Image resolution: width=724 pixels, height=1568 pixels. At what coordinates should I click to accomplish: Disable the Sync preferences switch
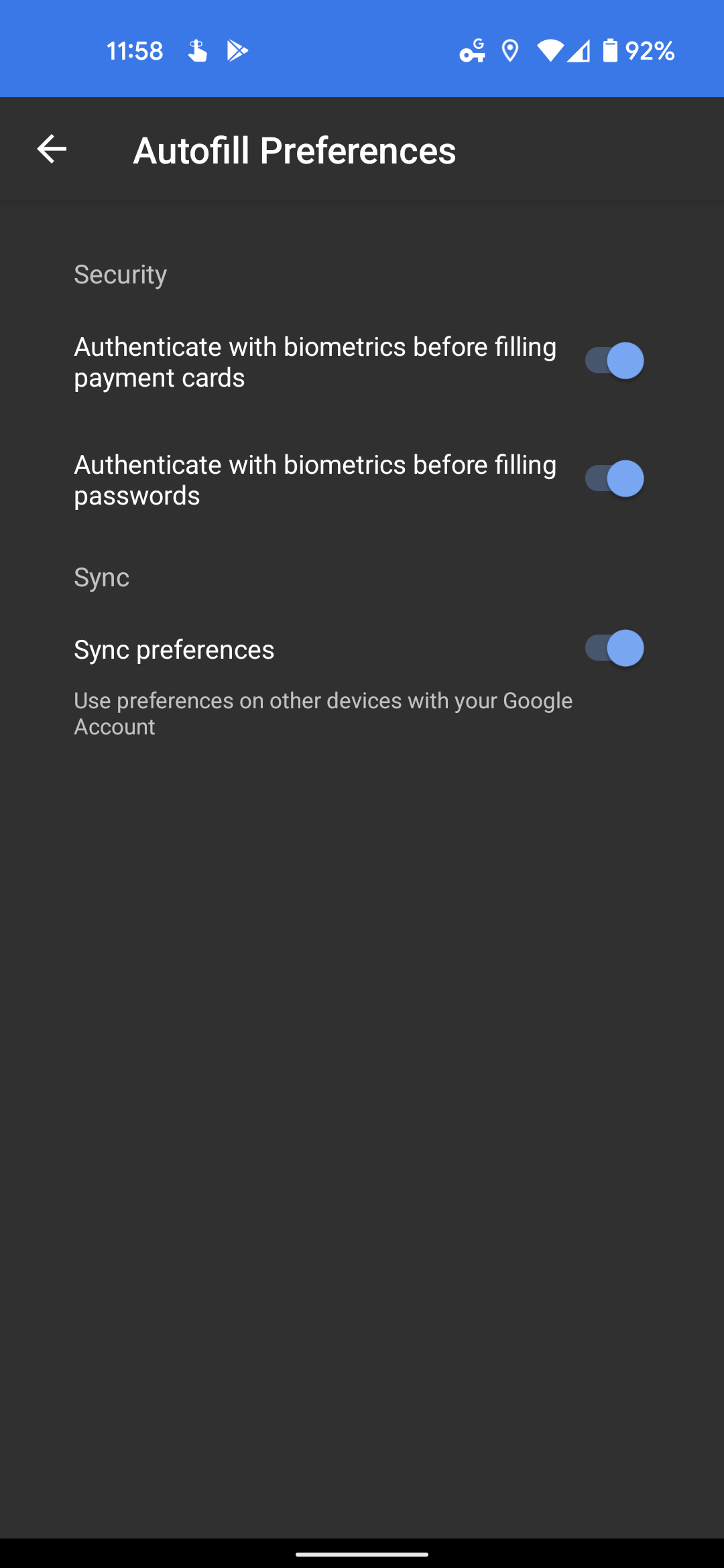613,648
